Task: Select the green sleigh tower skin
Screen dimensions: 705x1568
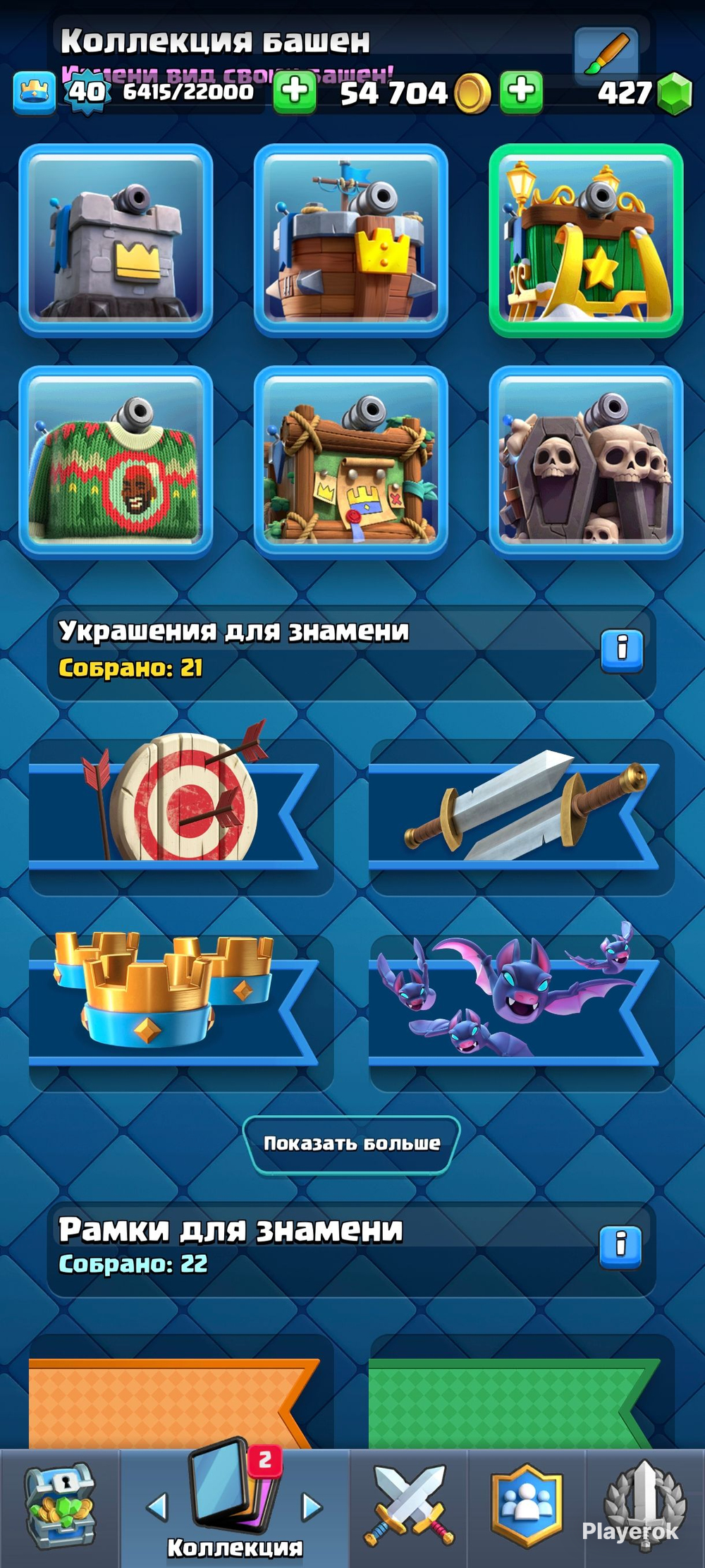Action: tap(585, 240)
